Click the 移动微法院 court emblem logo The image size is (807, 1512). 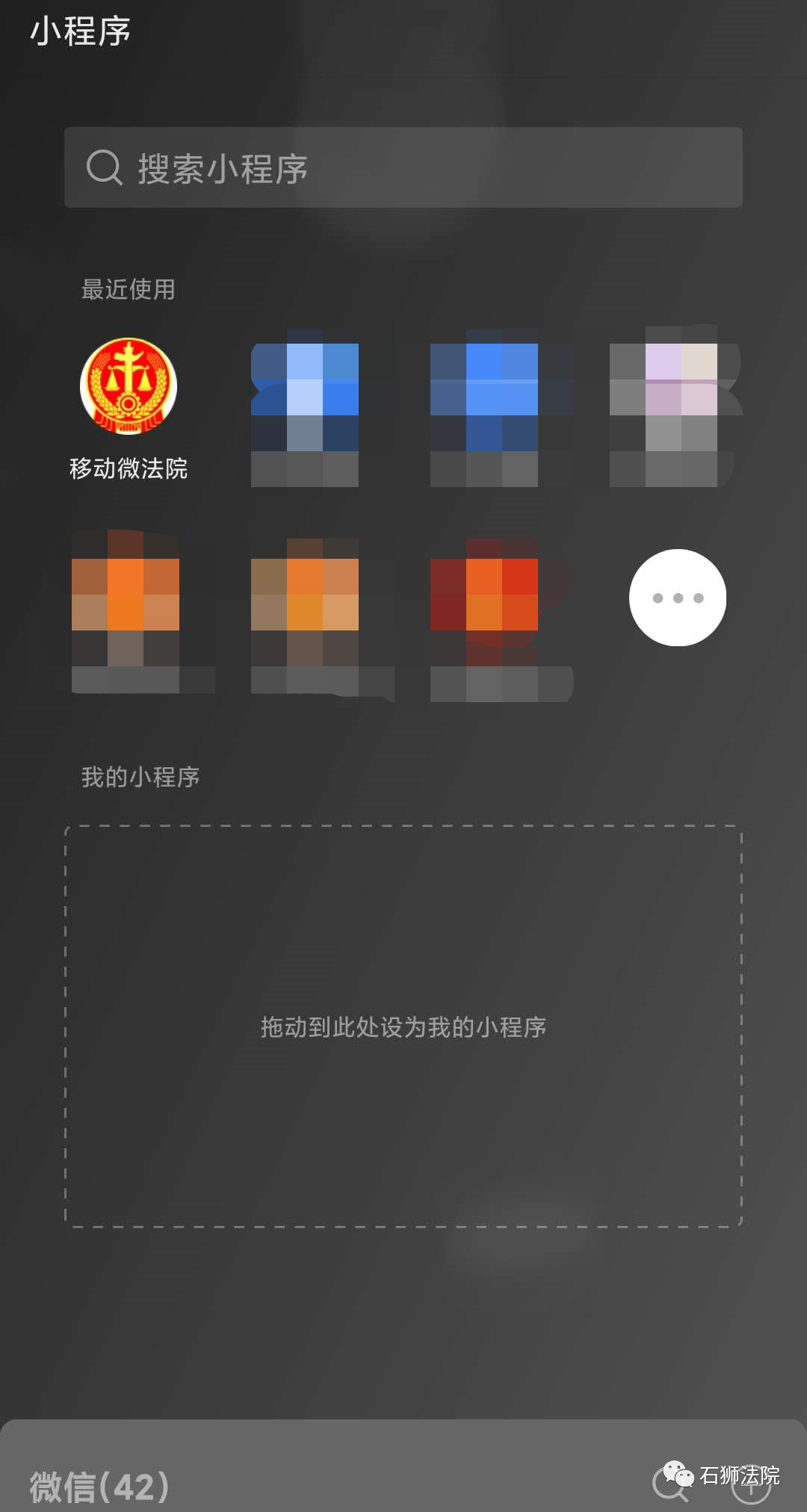point(127,387)
